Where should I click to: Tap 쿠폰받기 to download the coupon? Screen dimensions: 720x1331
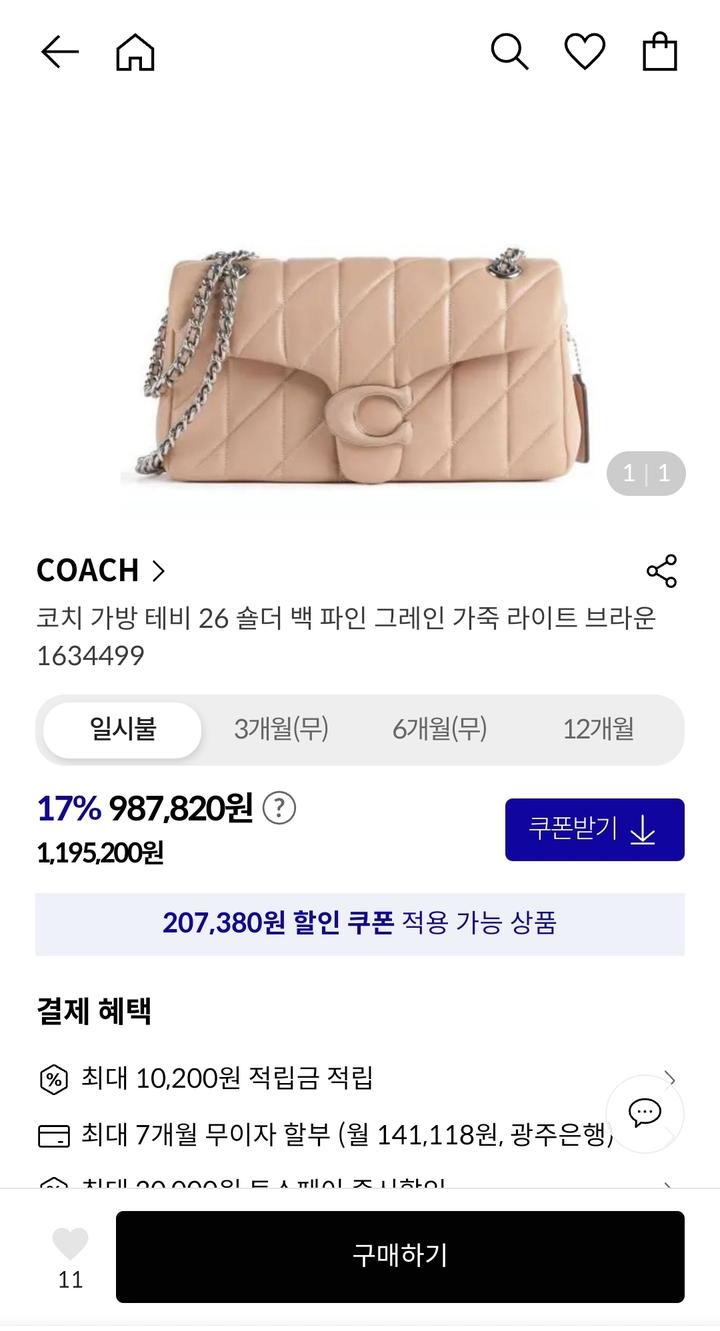[x=594, y=829]
